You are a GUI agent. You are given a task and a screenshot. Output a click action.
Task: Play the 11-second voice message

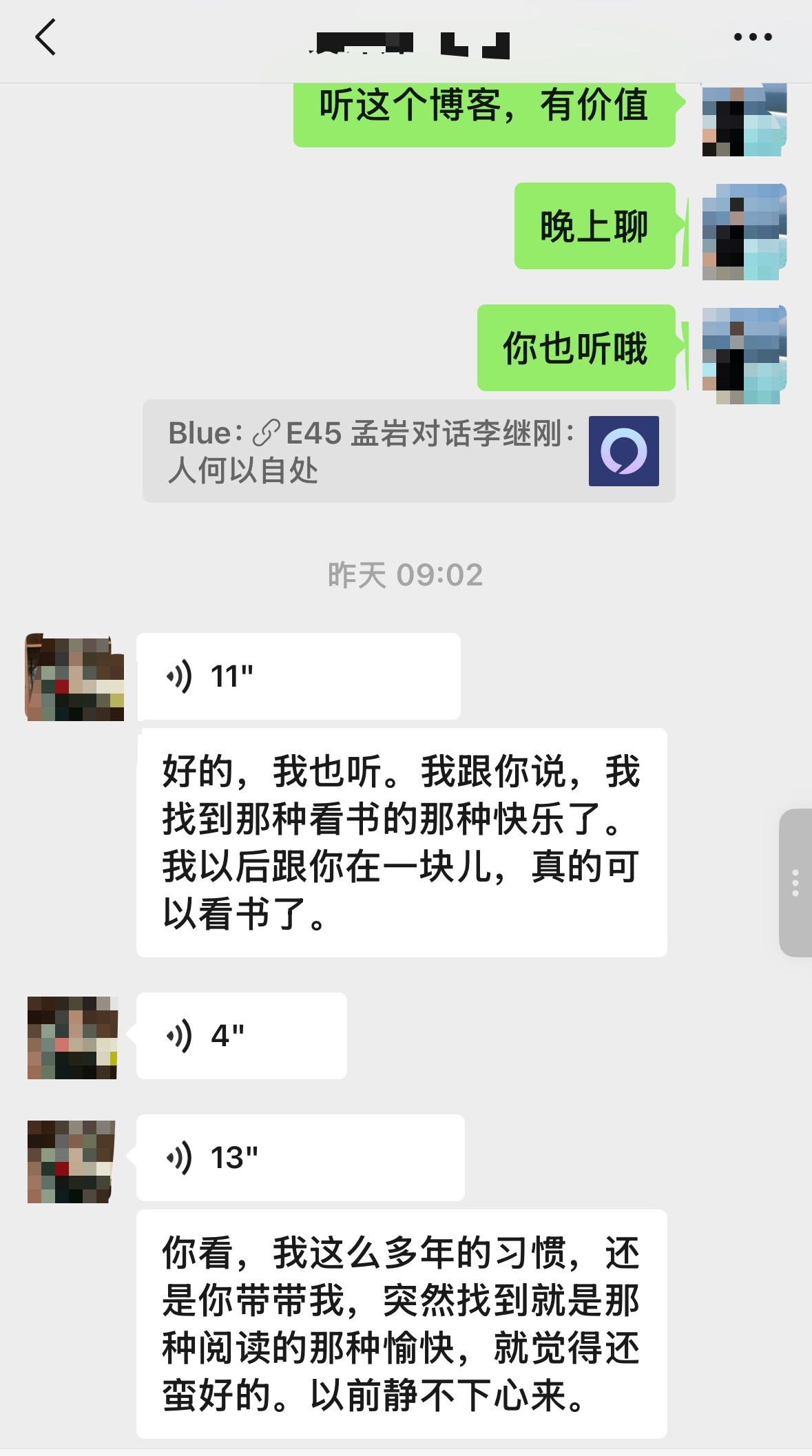click(298, 676)
